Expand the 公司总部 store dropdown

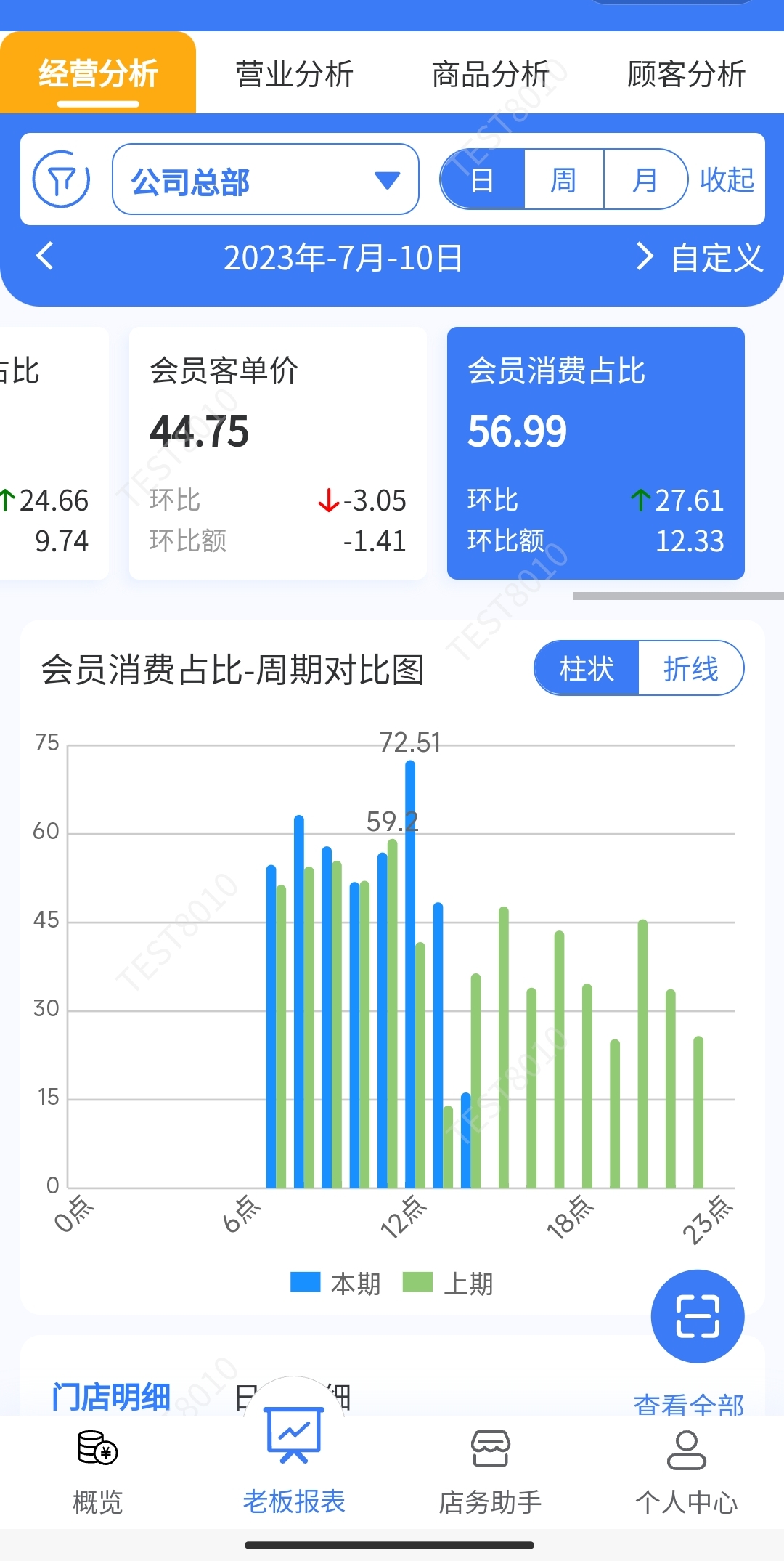pos(265,179)
